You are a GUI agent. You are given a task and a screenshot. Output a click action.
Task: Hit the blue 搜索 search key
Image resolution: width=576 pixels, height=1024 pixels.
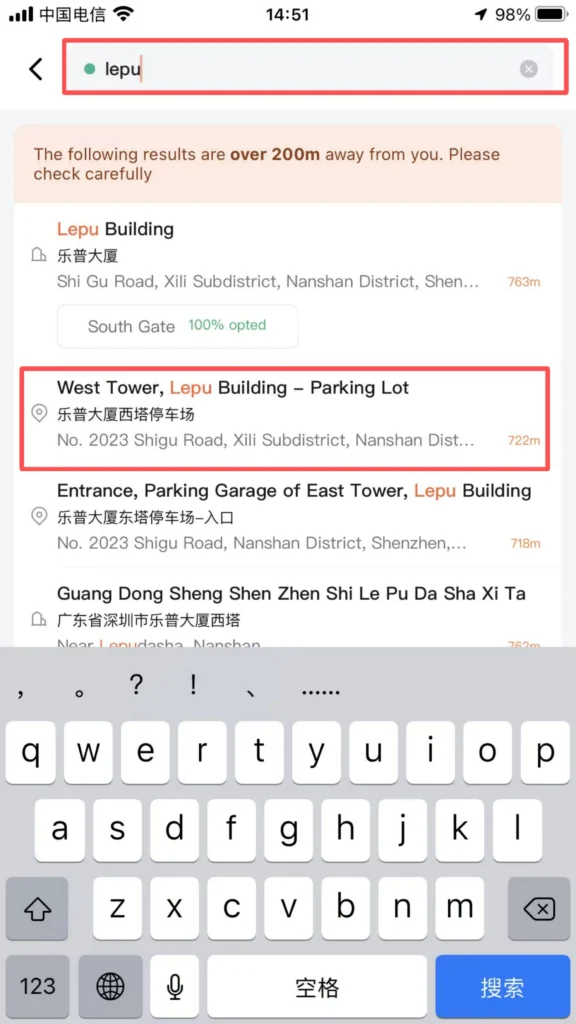click(x=502, y=987)
